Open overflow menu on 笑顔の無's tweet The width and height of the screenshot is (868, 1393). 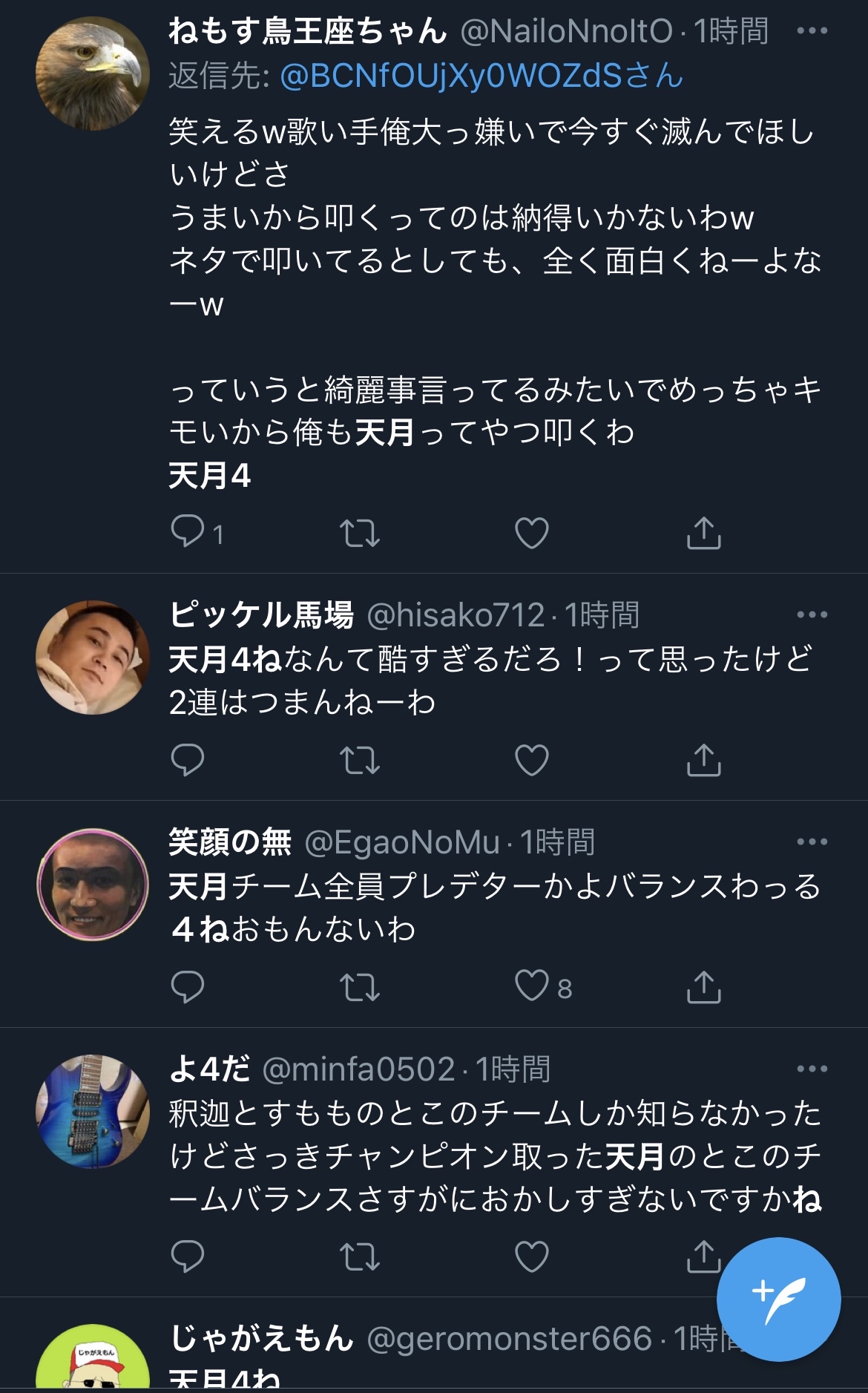pyautogui.click(x=812, y=842)
